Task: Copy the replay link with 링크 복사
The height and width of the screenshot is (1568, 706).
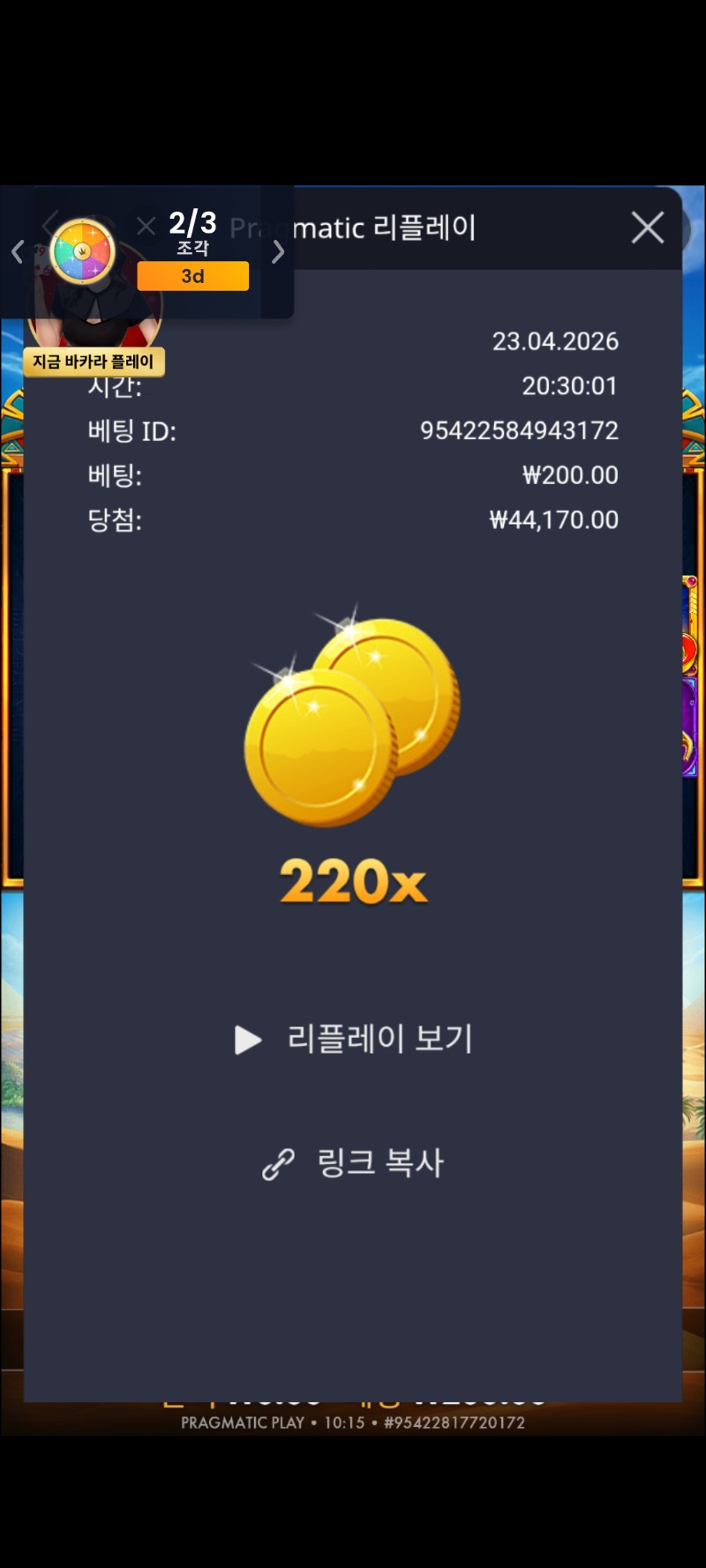Action: click(354, 1163)
